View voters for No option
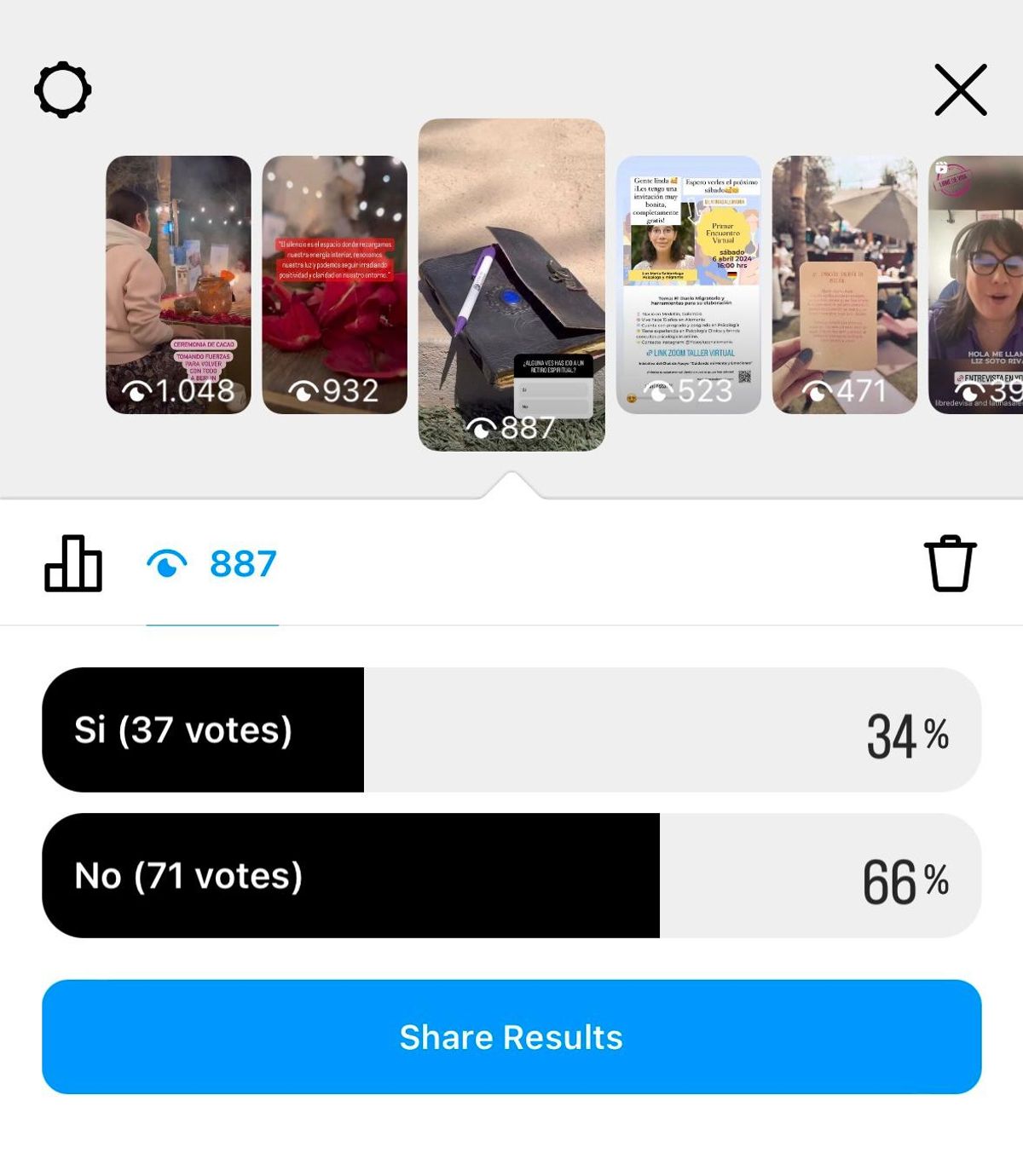 511,875
